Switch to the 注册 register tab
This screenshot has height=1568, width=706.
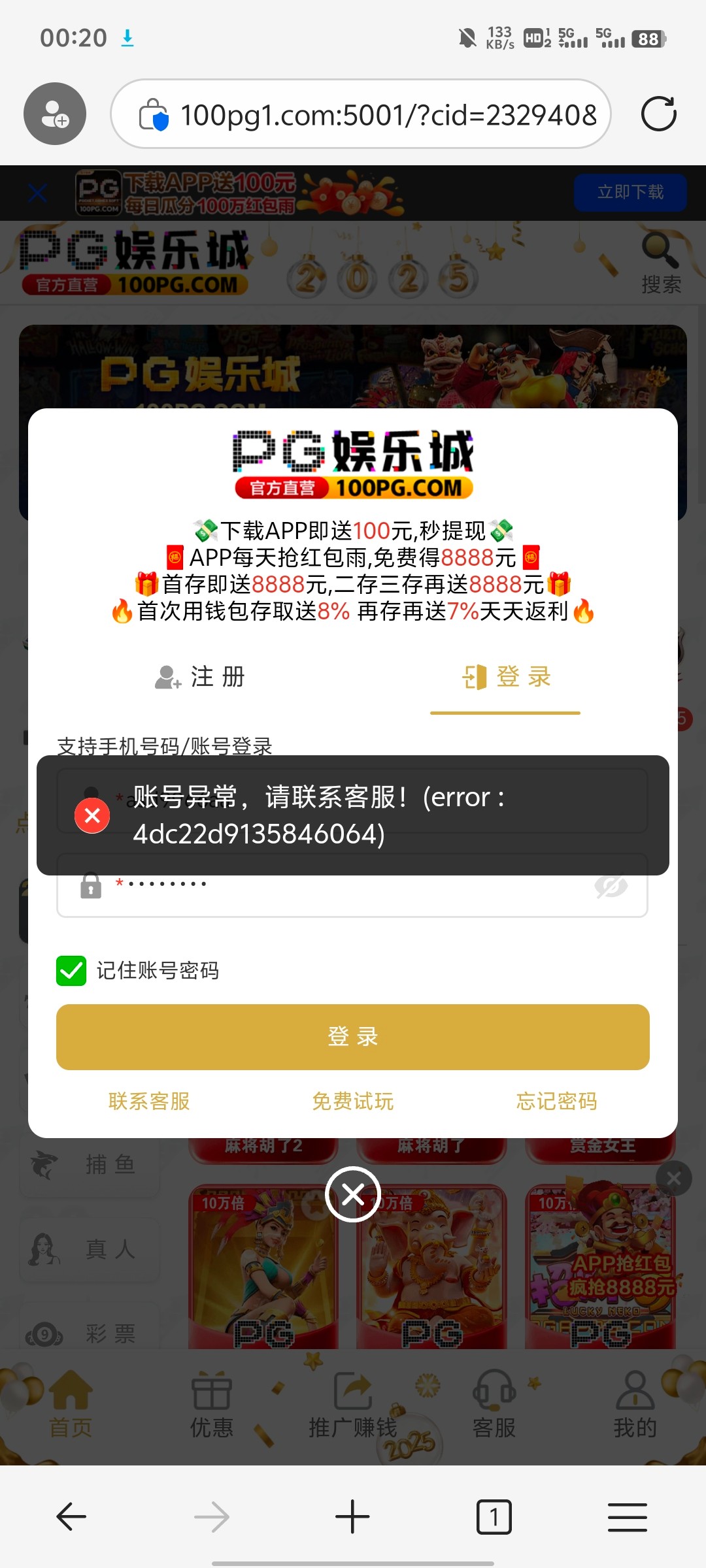coord(201,677)
